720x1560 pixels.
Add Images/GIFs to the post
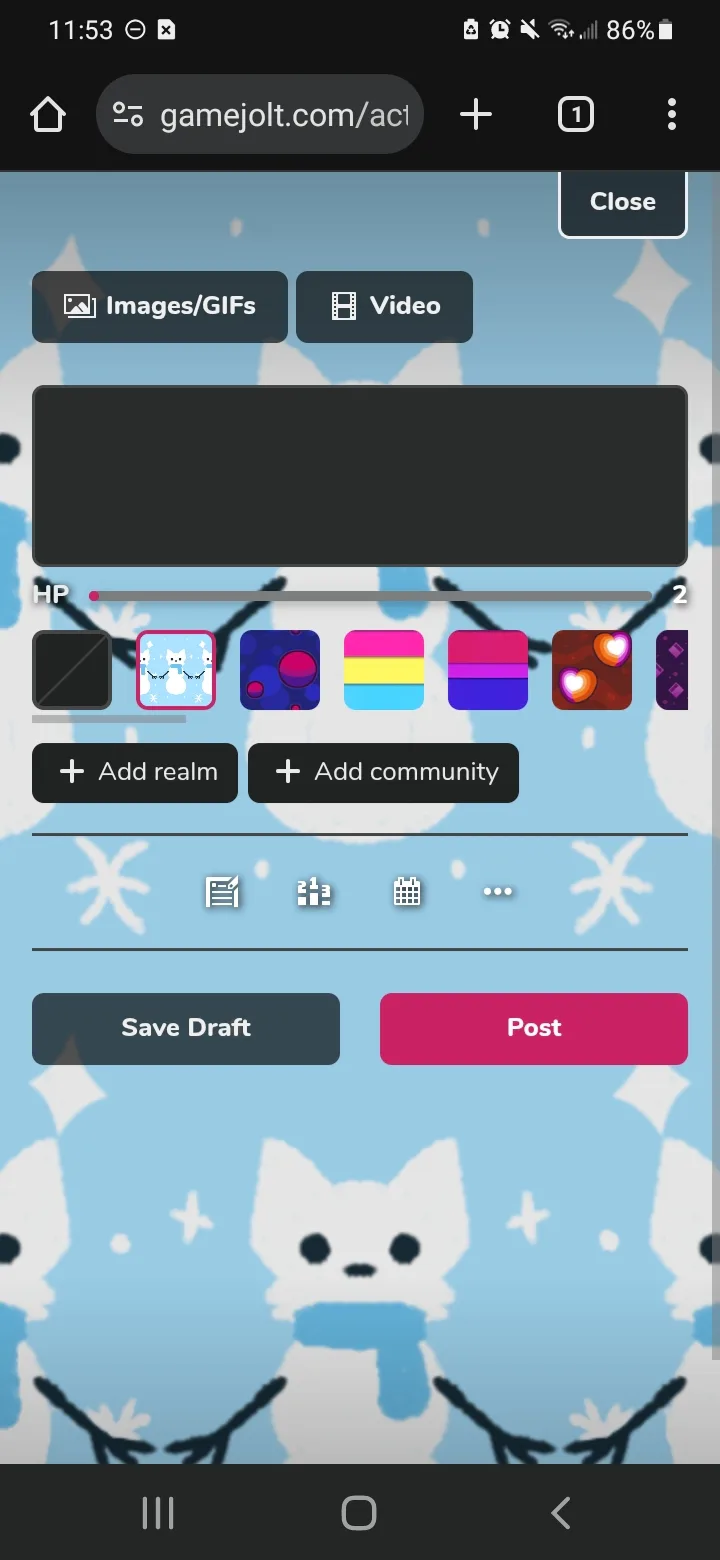[160, 306]
